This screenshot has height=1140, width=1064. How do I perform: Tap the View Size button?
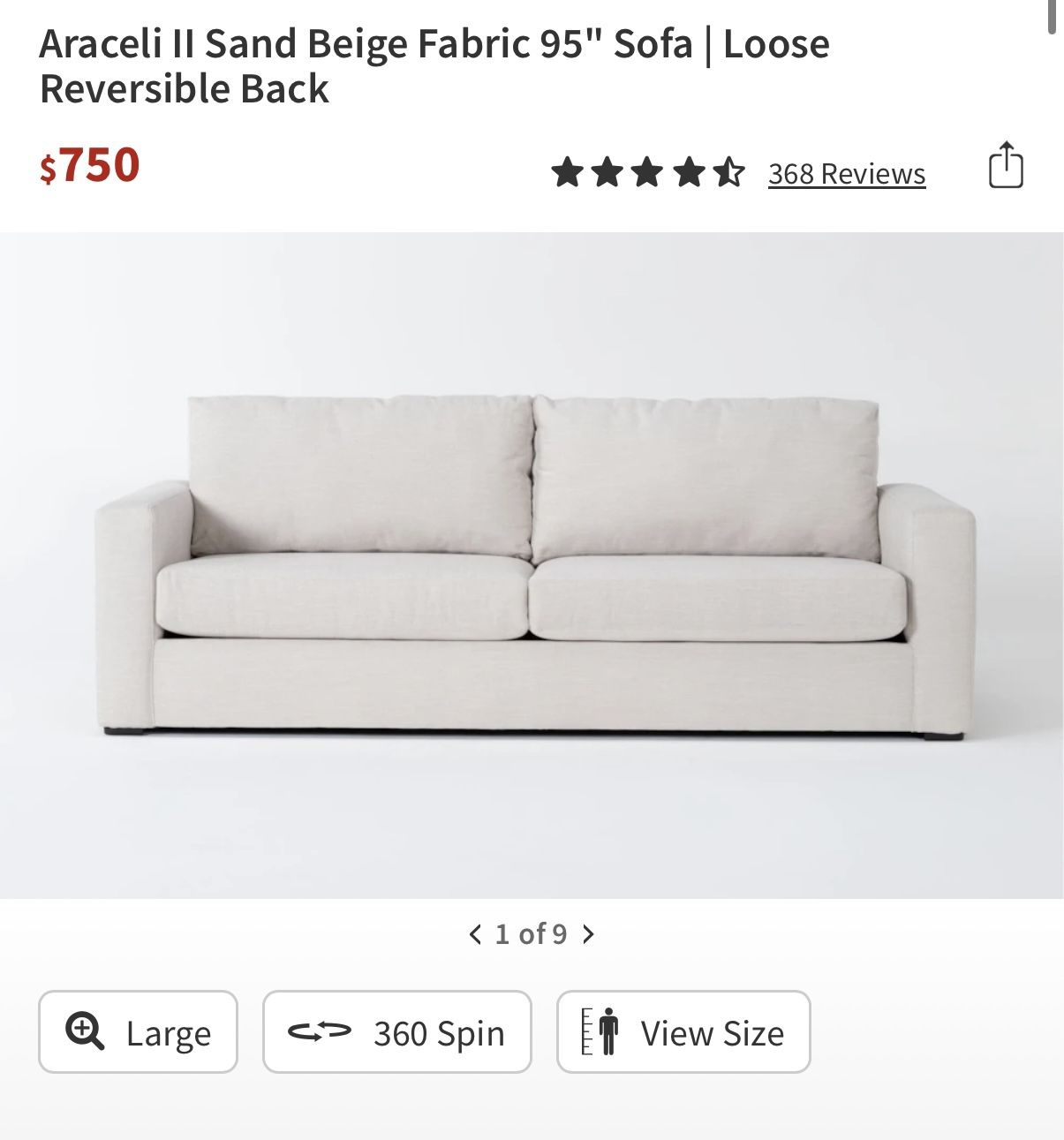pos(683,1031)
